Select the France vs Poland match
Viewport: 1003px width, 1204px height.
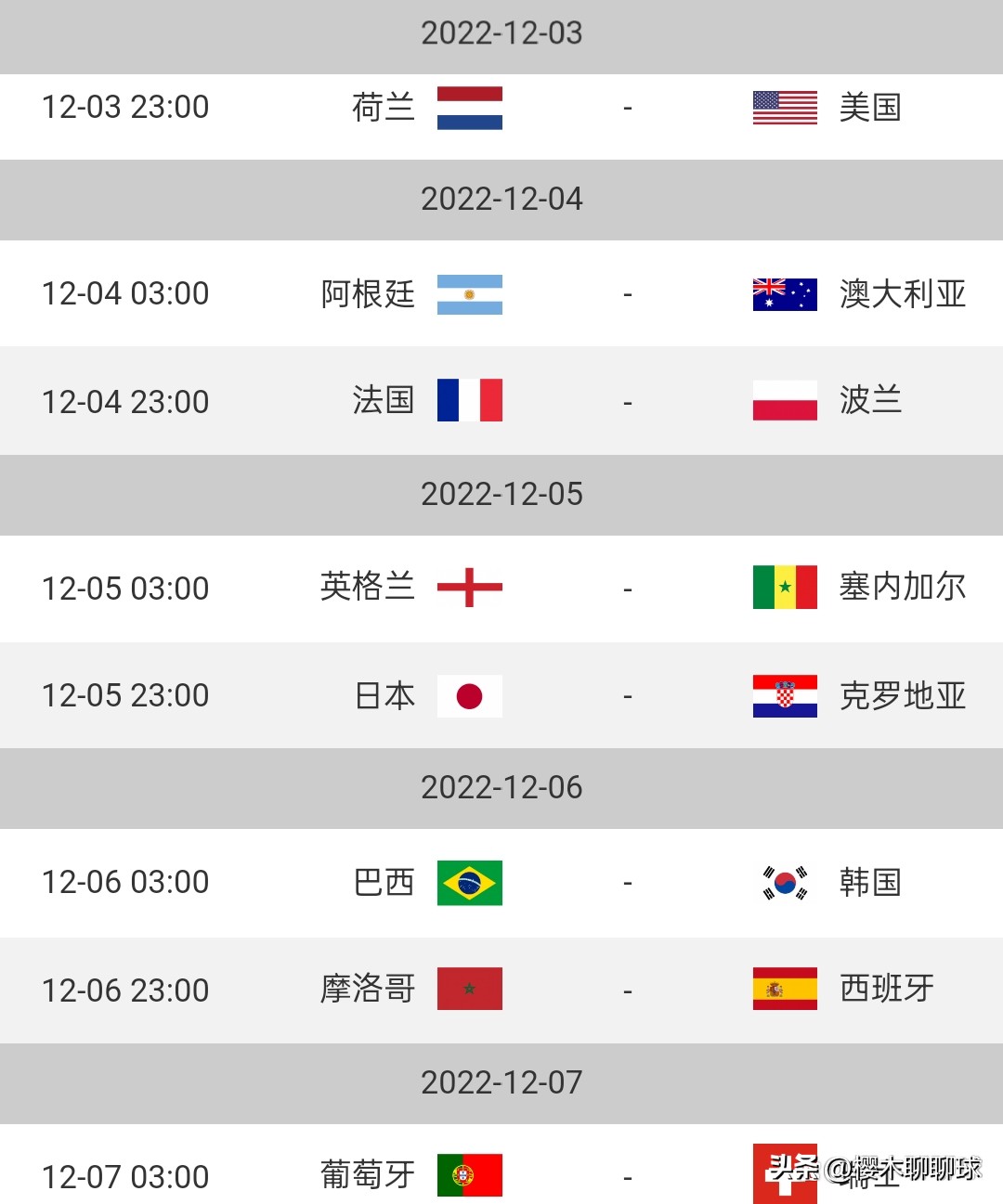tap(501, 401)
